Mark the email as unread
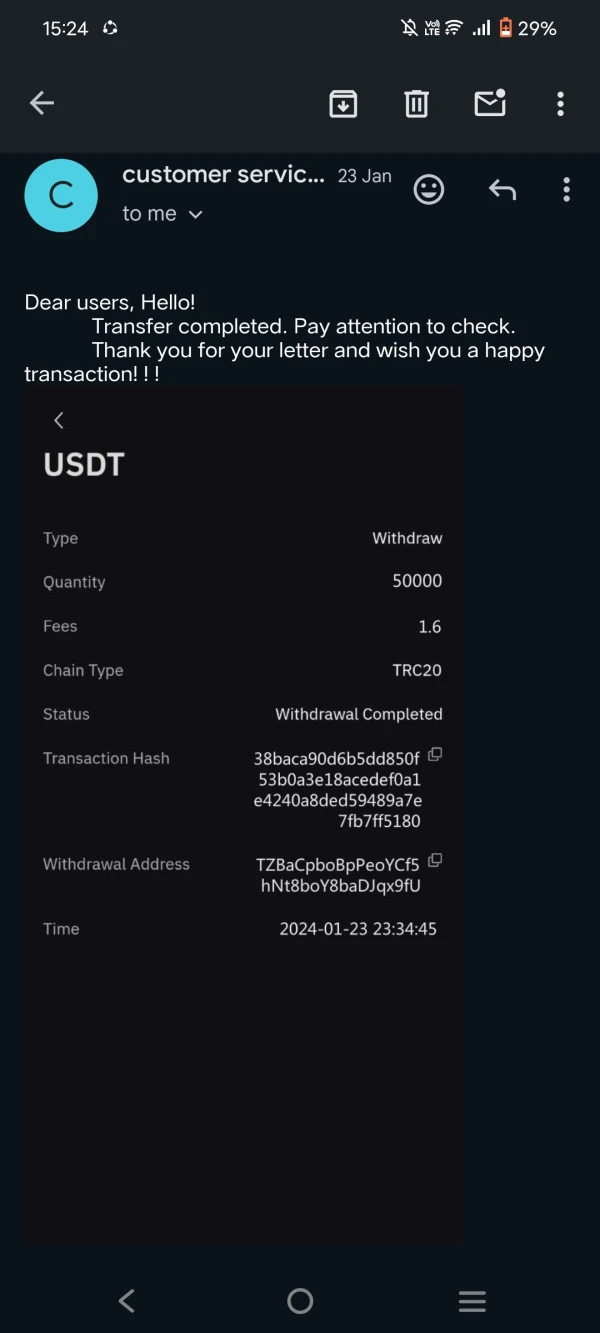The height and width of the screenshot is (1333, 600). pos(490,103)
